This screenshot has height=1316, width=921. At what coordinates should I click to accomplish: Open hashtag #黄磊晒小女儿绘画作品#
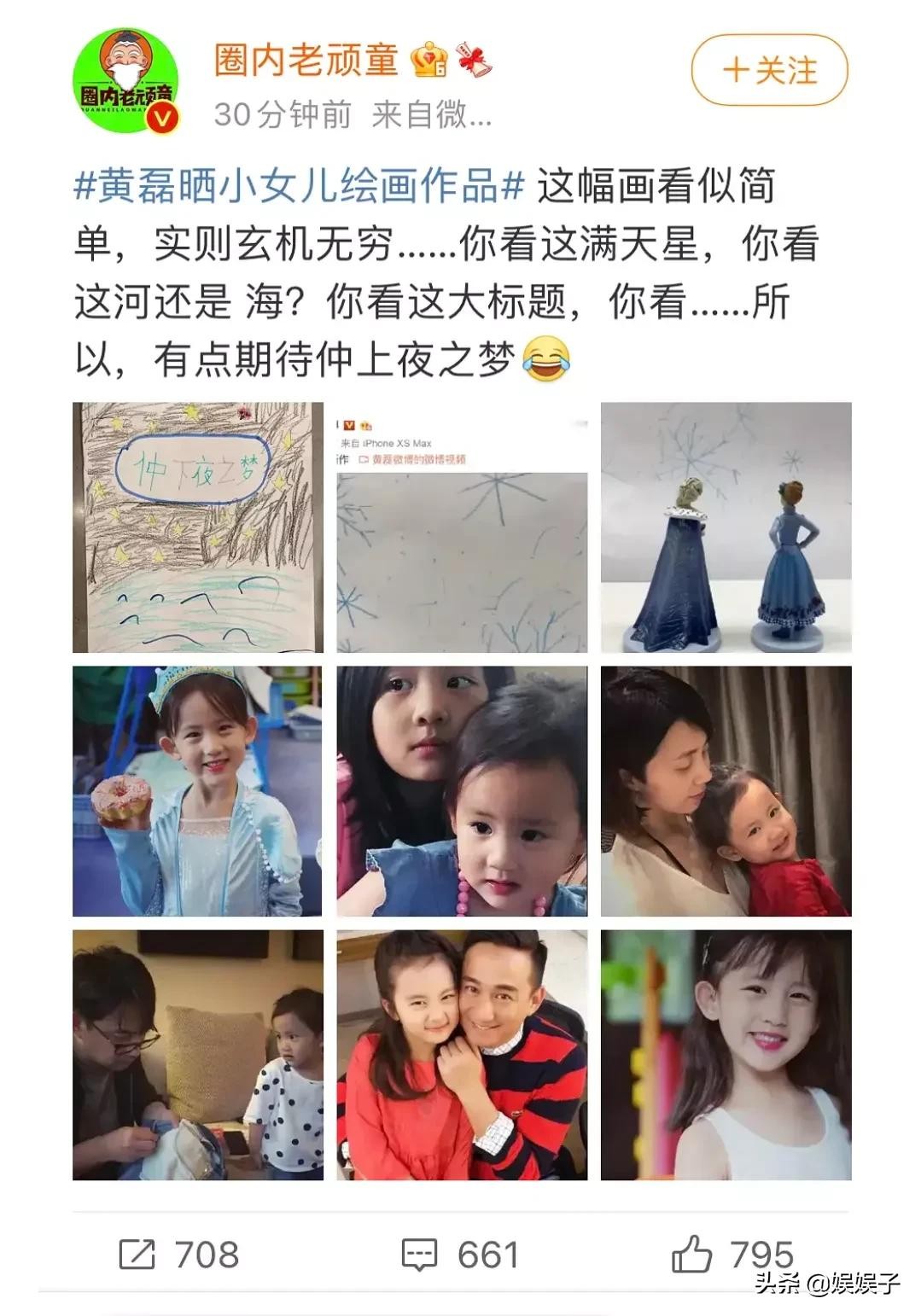pos(299,186)
